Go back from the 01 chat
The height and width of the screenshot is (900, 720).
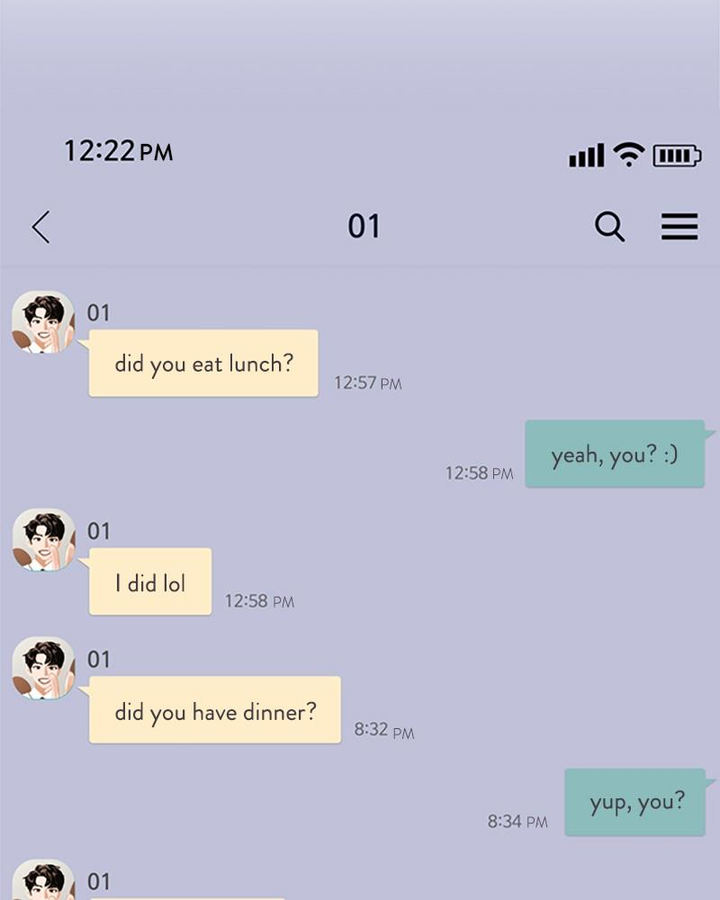coord(41,227)
